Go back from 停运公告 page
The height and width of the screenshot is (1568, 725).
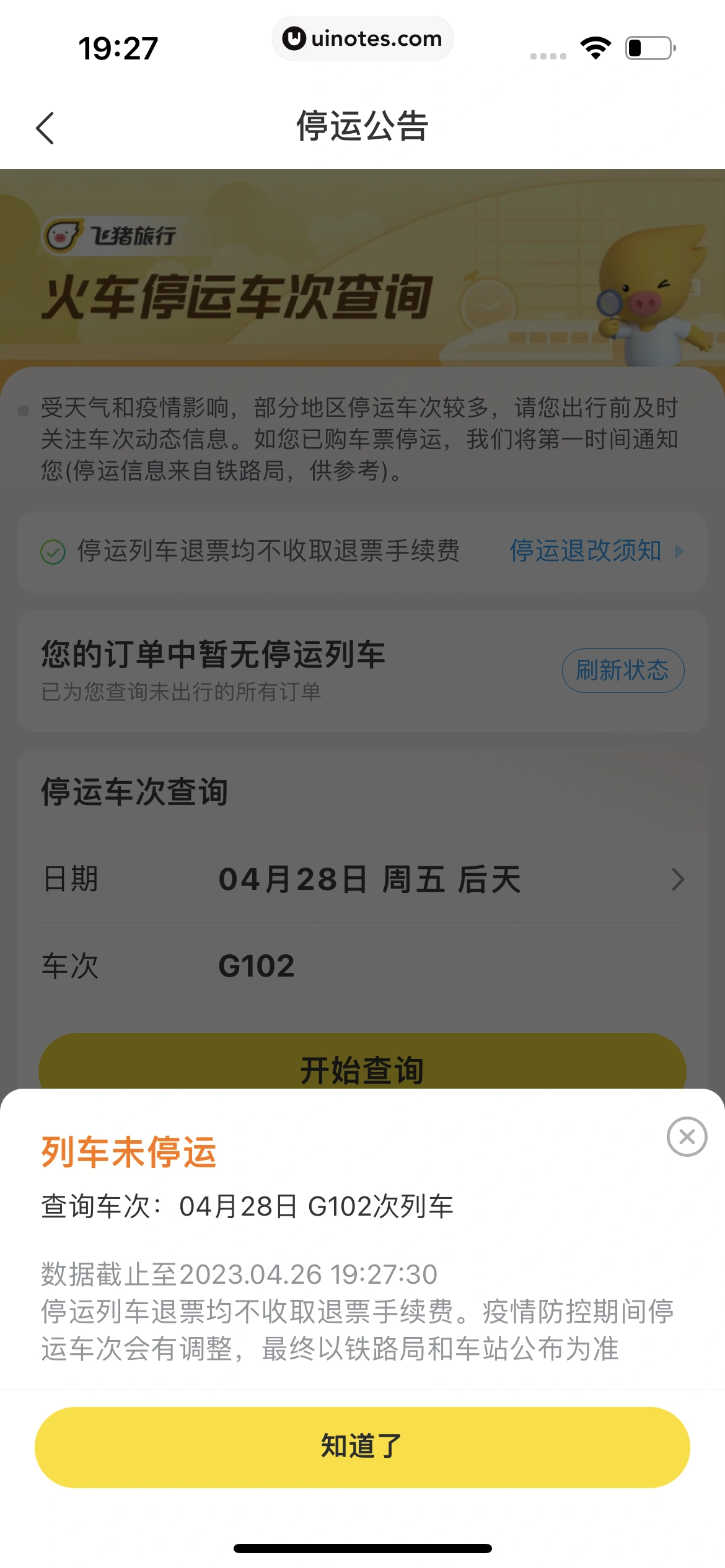pyautogui.click(x=46, y=128)
